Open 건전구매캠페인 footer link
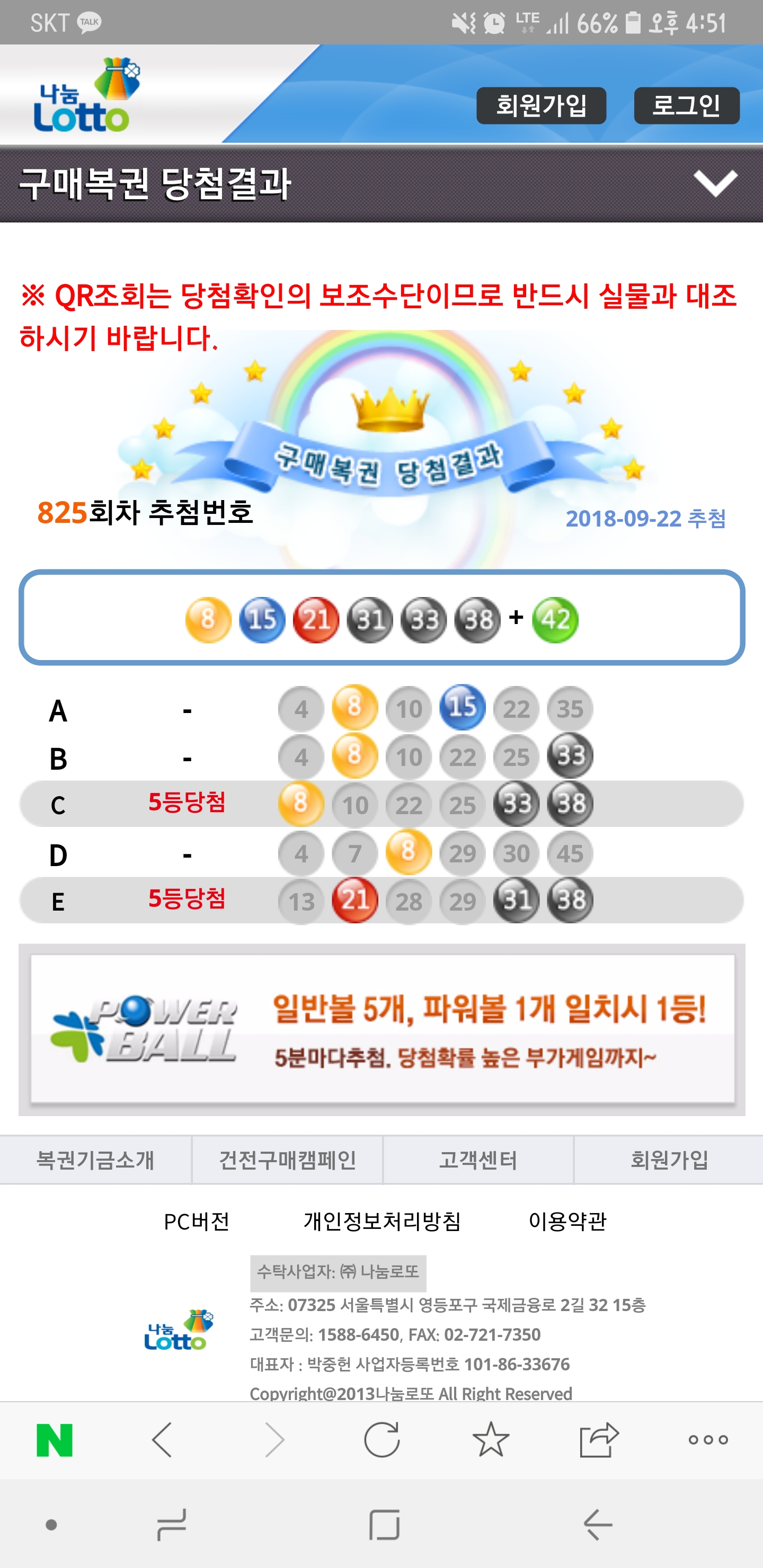The image size is (763, 1568). coord(287,1160)
